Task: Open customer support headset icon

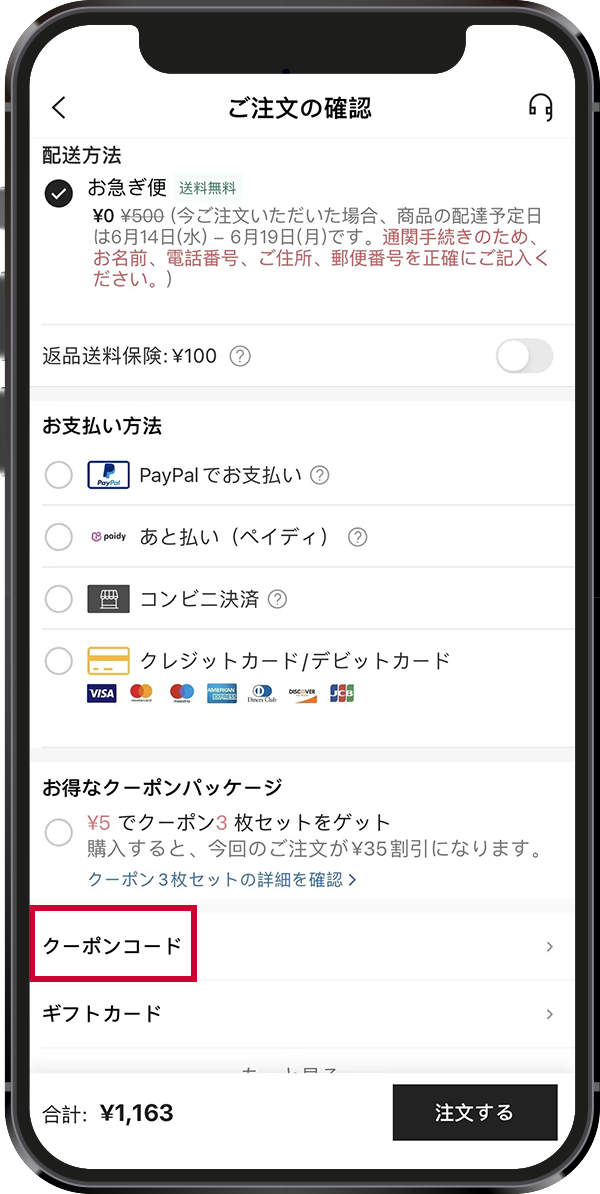Action: click(x=541, y=107)
